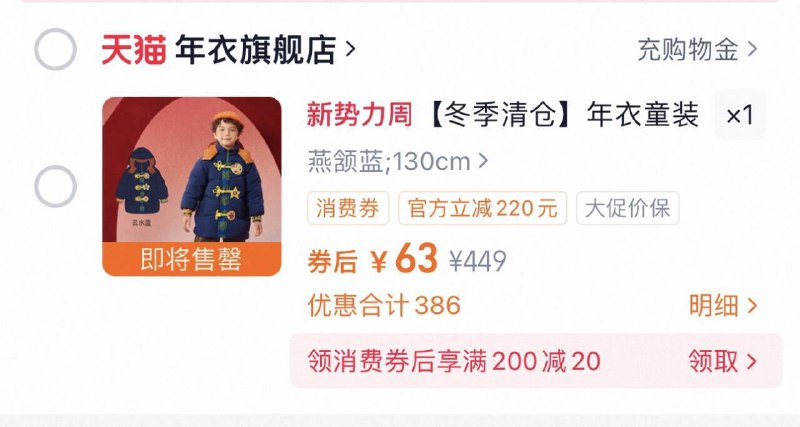The height and width of the screenshot is (427, 800).
Task: Open the coat product image
Action: [x=191, y=186]
